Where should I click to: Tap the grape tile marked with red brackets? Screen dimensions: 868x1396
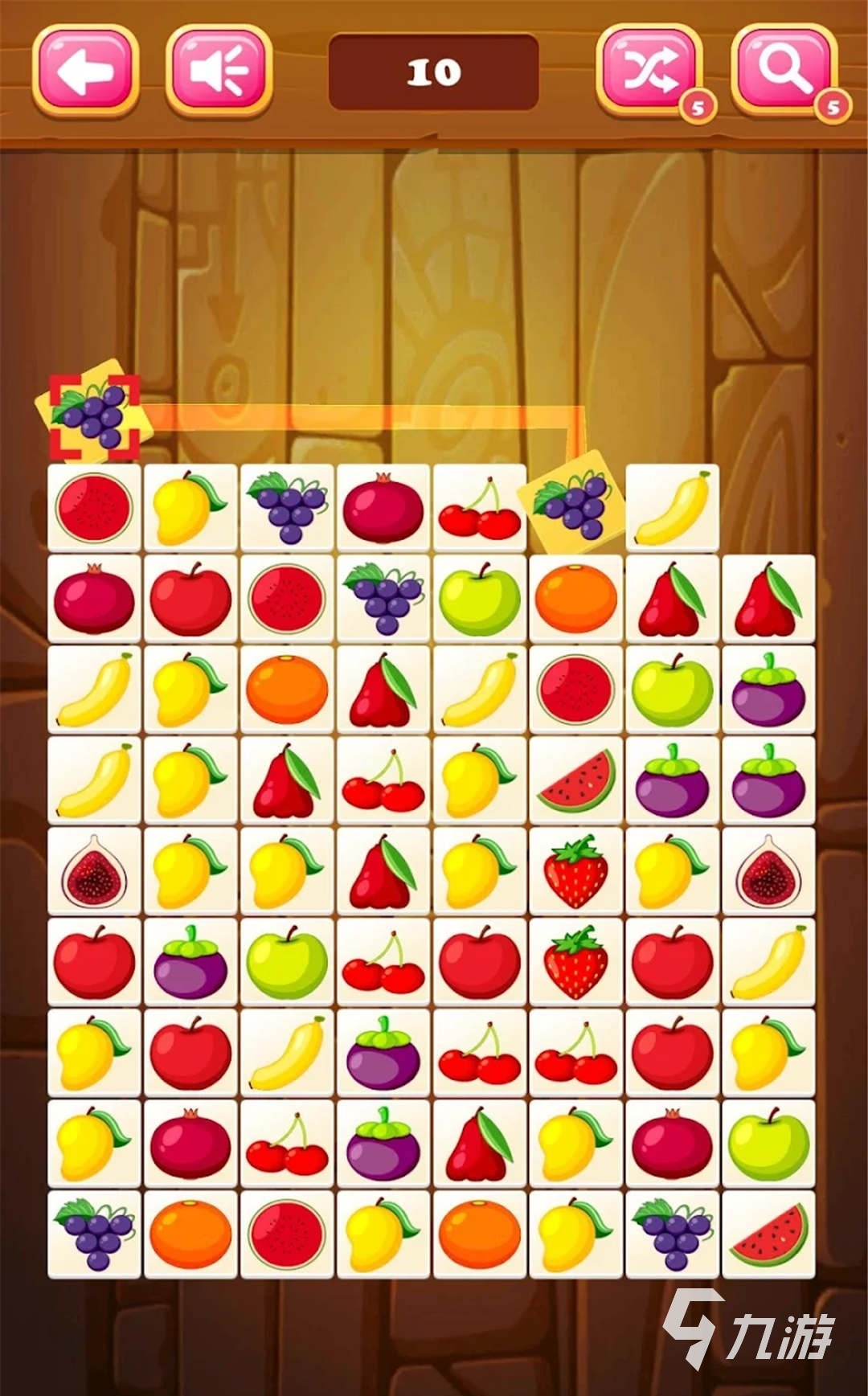[x=94, y=415]
